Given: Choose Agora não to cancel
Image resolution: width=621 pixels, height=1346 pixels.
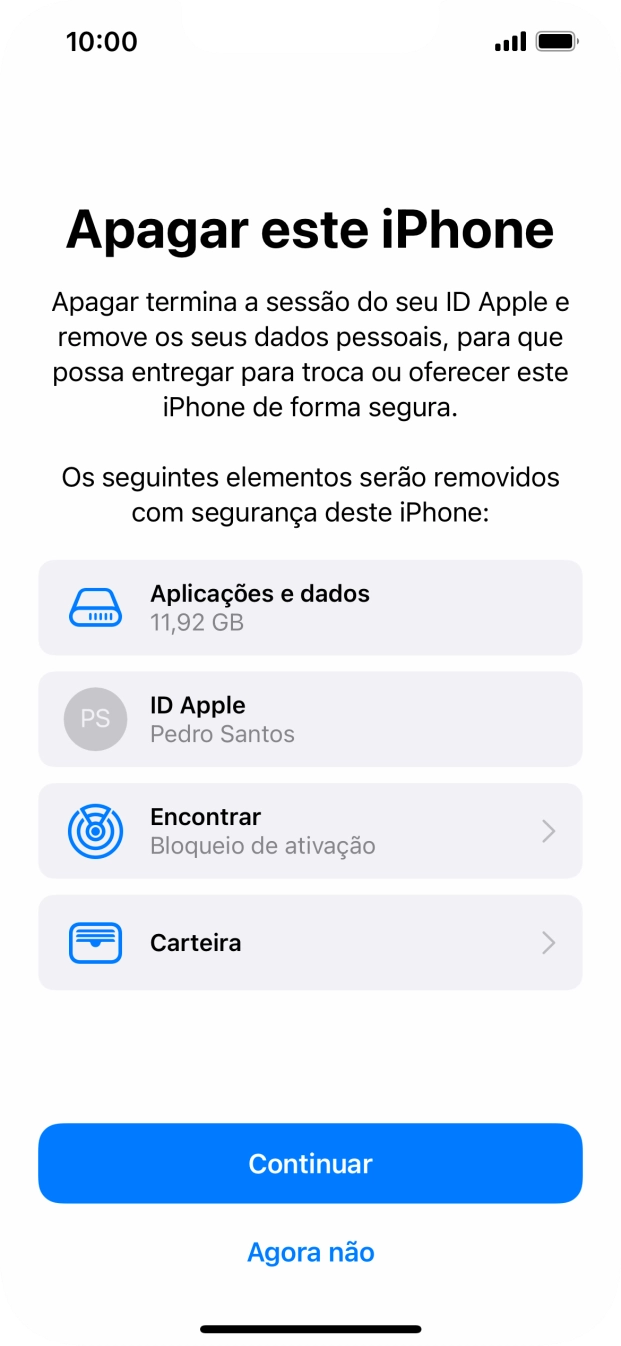Looking at the screenshot, I should 310,1252.
